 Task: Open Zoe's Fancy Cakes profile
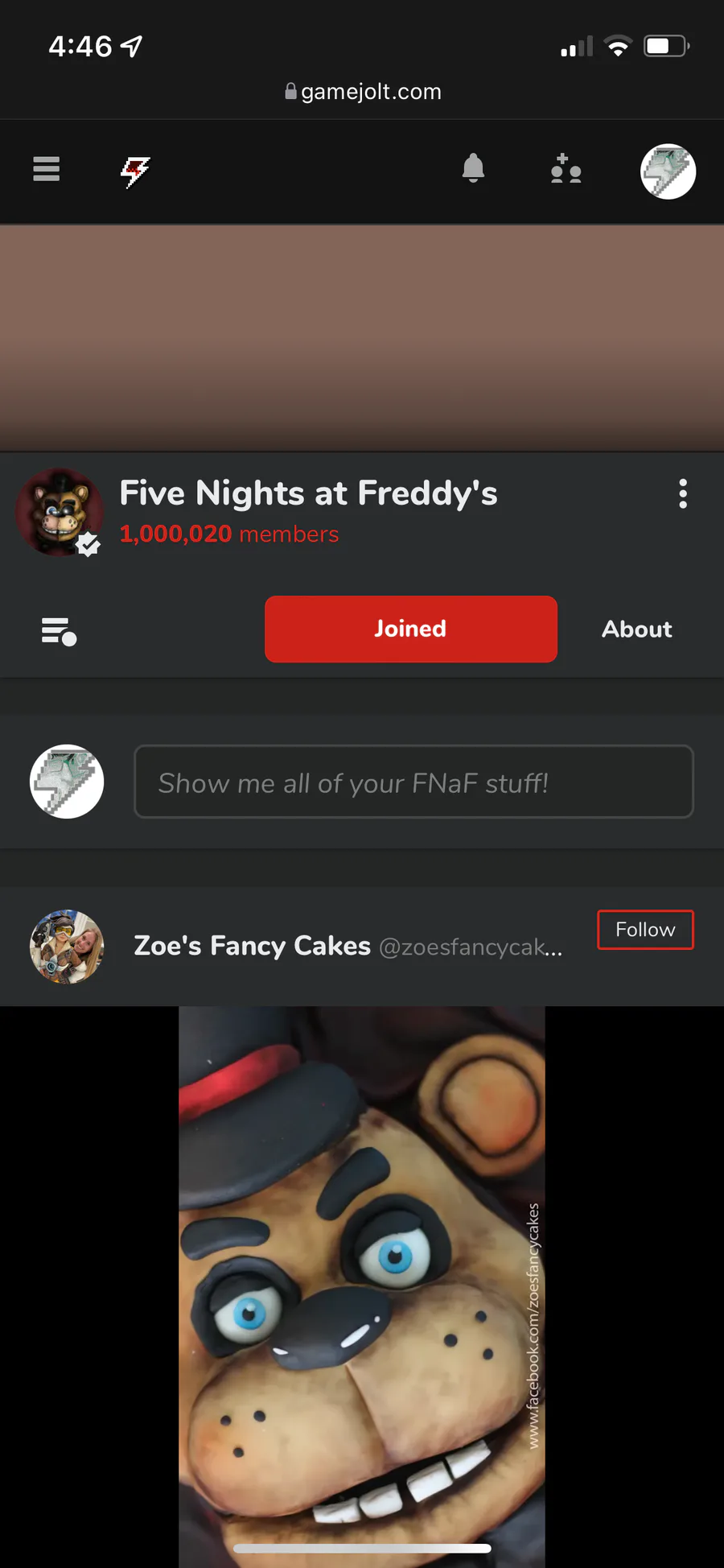[252, 946]
